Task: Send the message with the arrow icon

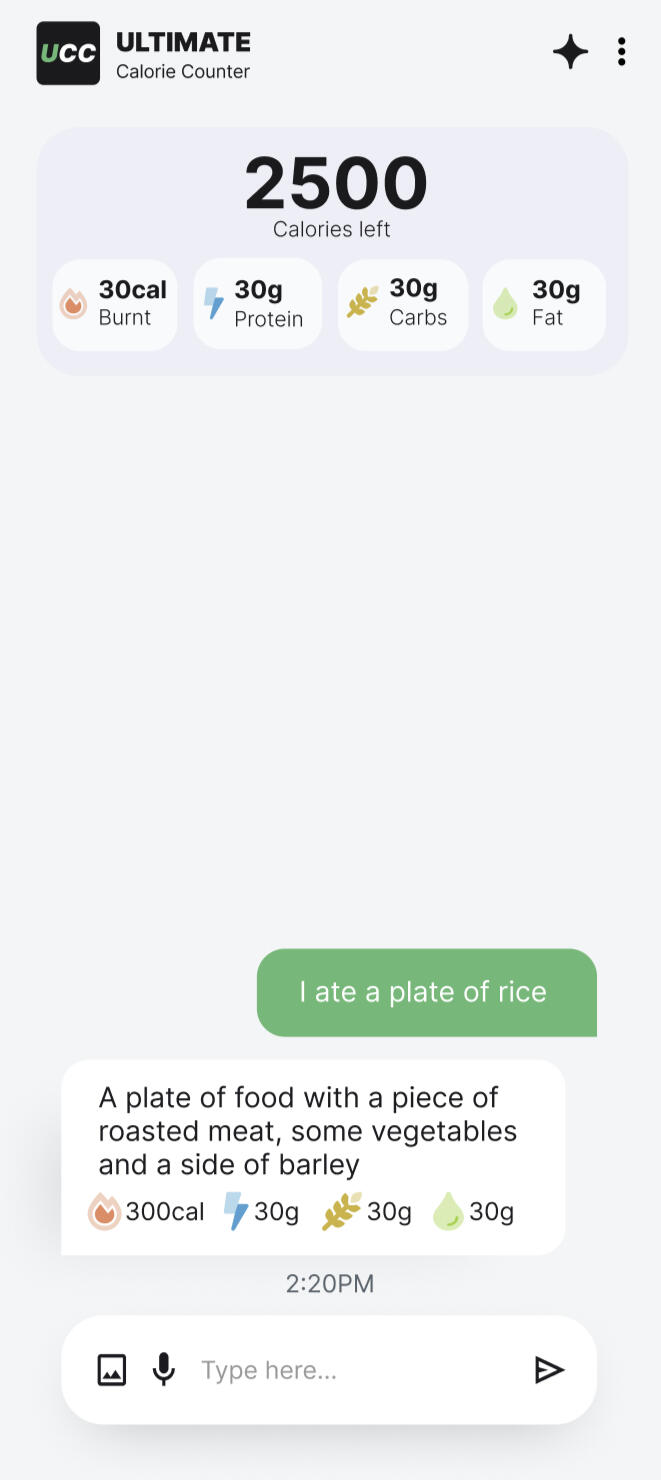Action: tap(549, 1370)
